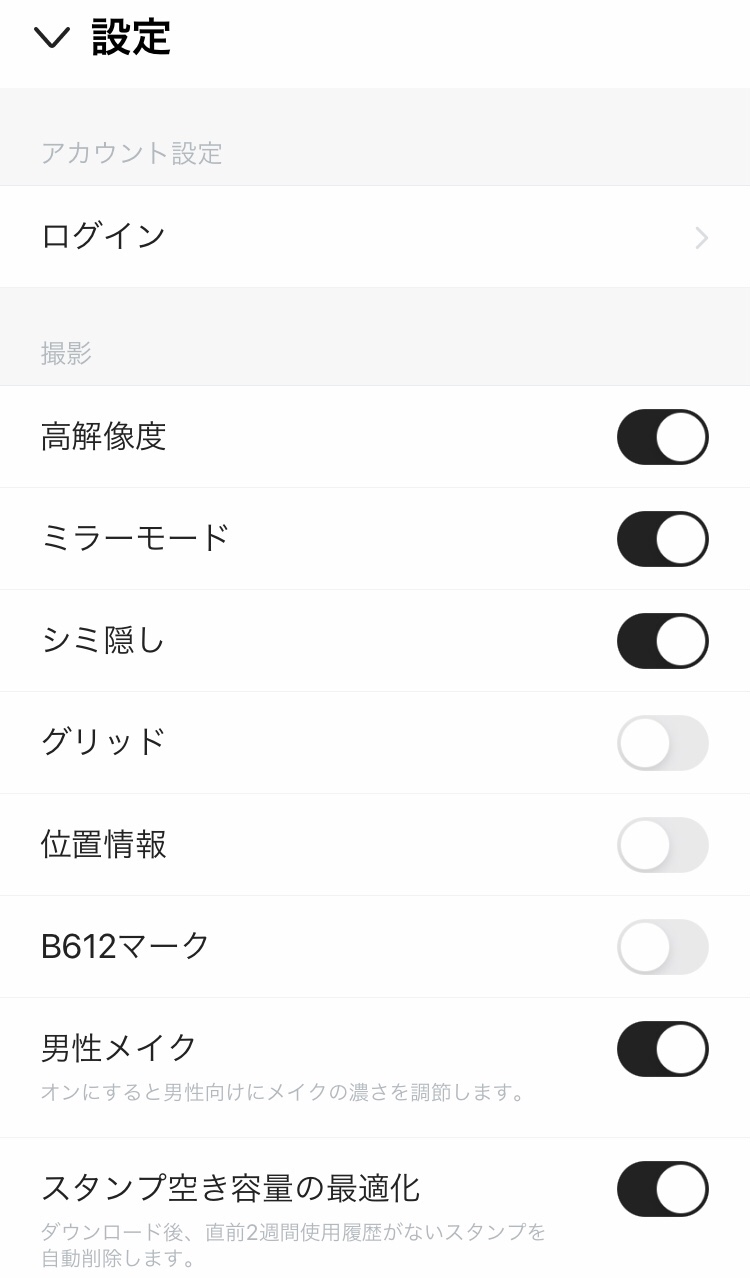Close settings with the down chevron
This screenshot has width=750, height=1278.
[51, 38]
